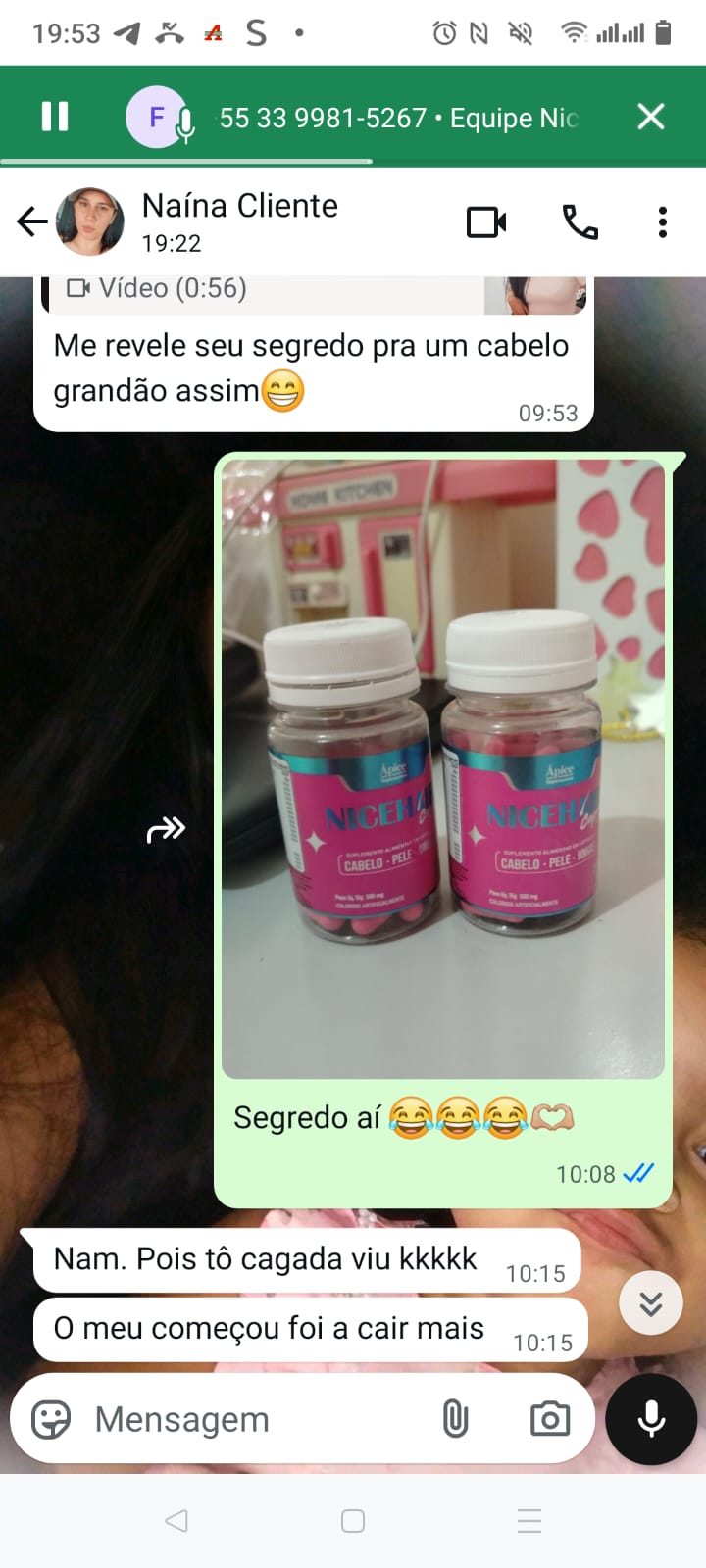Start a voice call with Naína

click(580, 222)
